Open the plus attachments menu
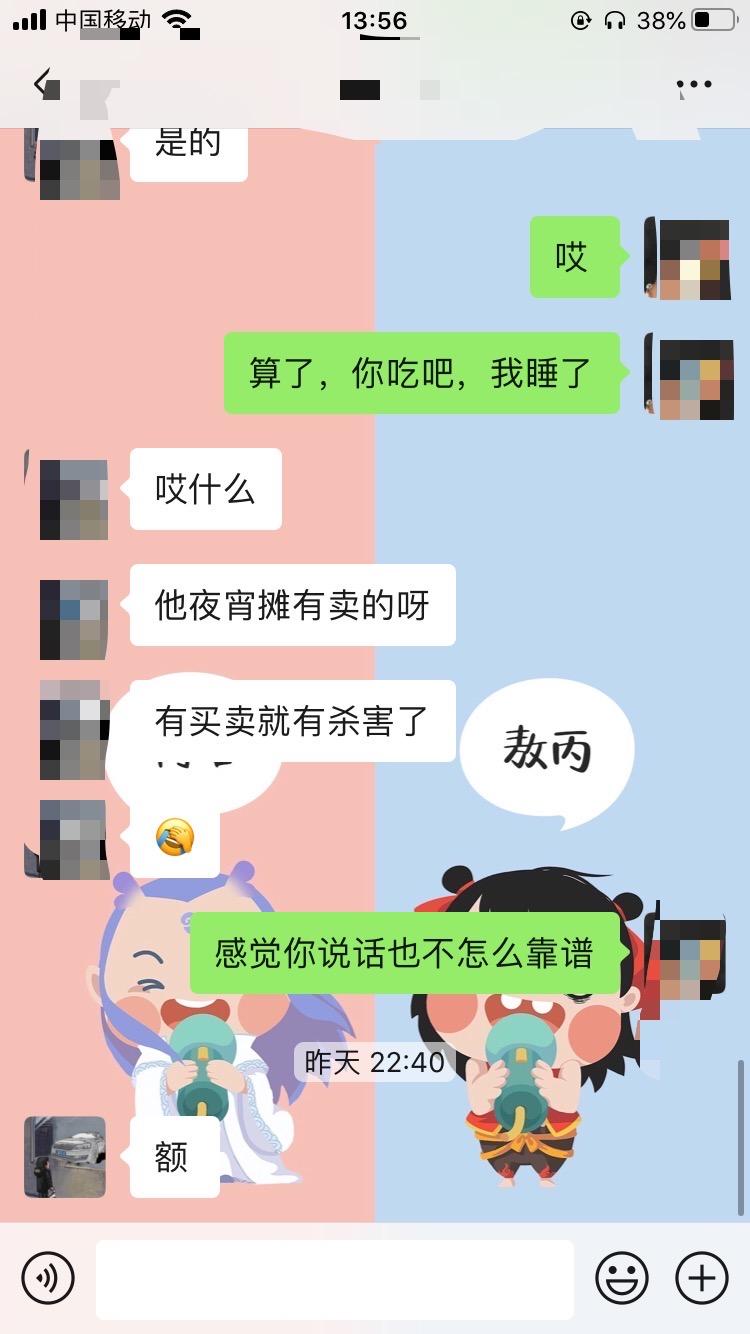Image resolution: width=750 pixels, height=1334 pixels. pyautogui.click(x=702, y=1277)
